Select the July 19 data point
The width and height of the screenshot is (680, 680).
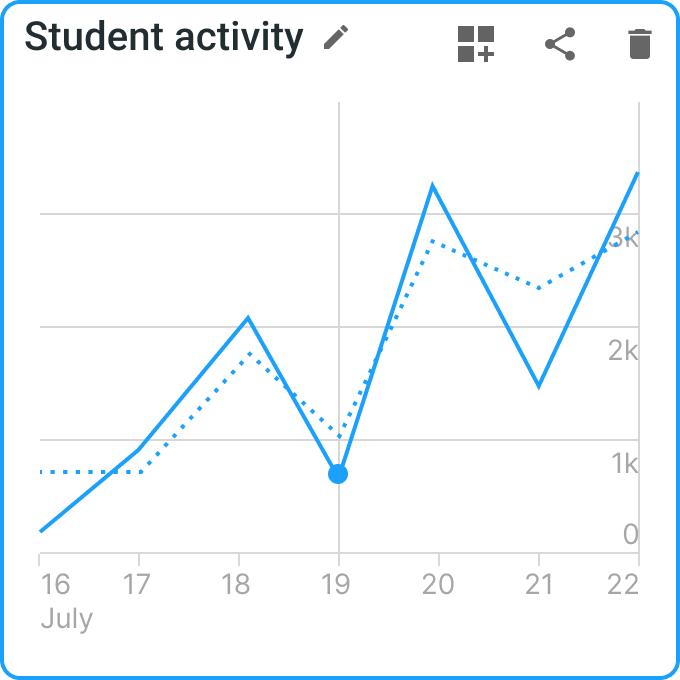pyautogui.click(x=338, y=474)
